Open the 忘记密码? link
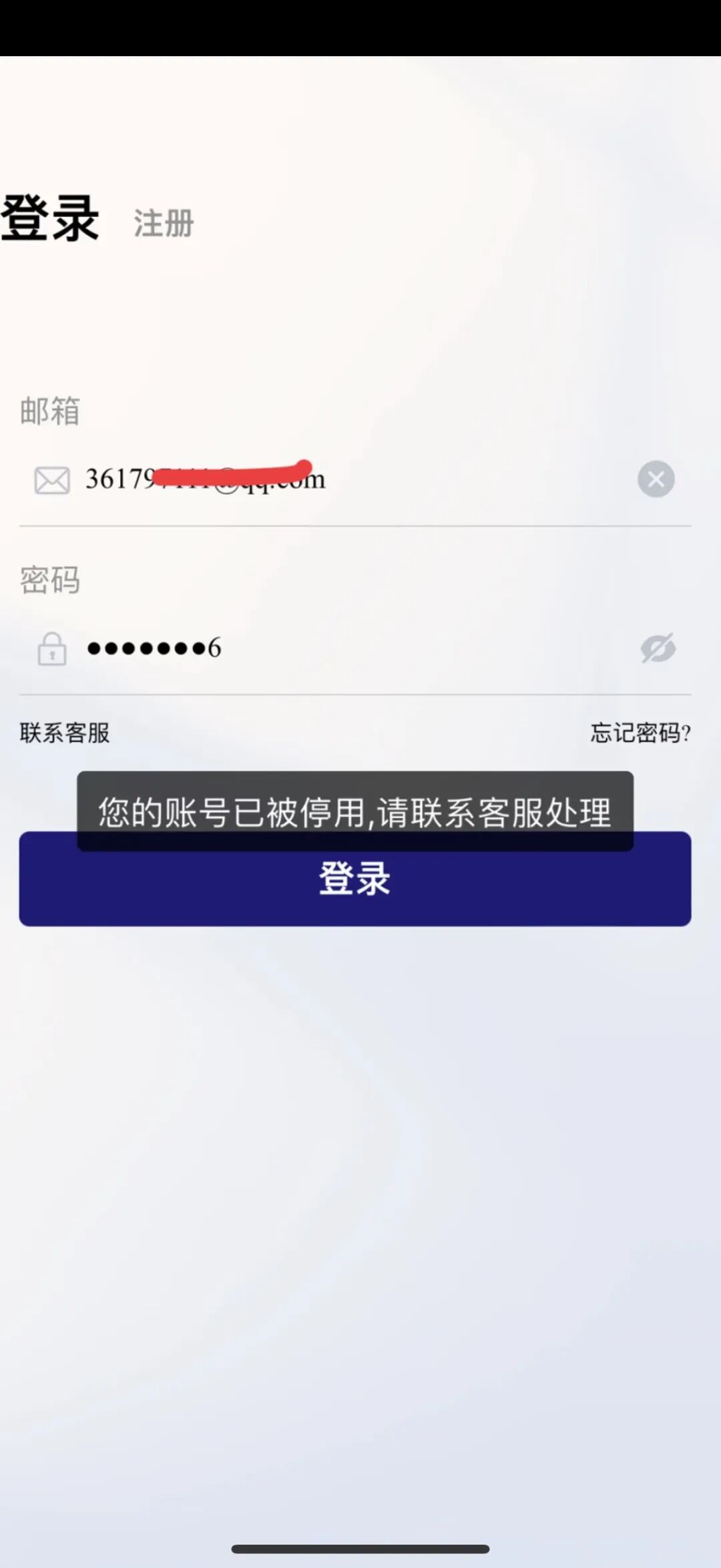 click(x=640, y=733)
